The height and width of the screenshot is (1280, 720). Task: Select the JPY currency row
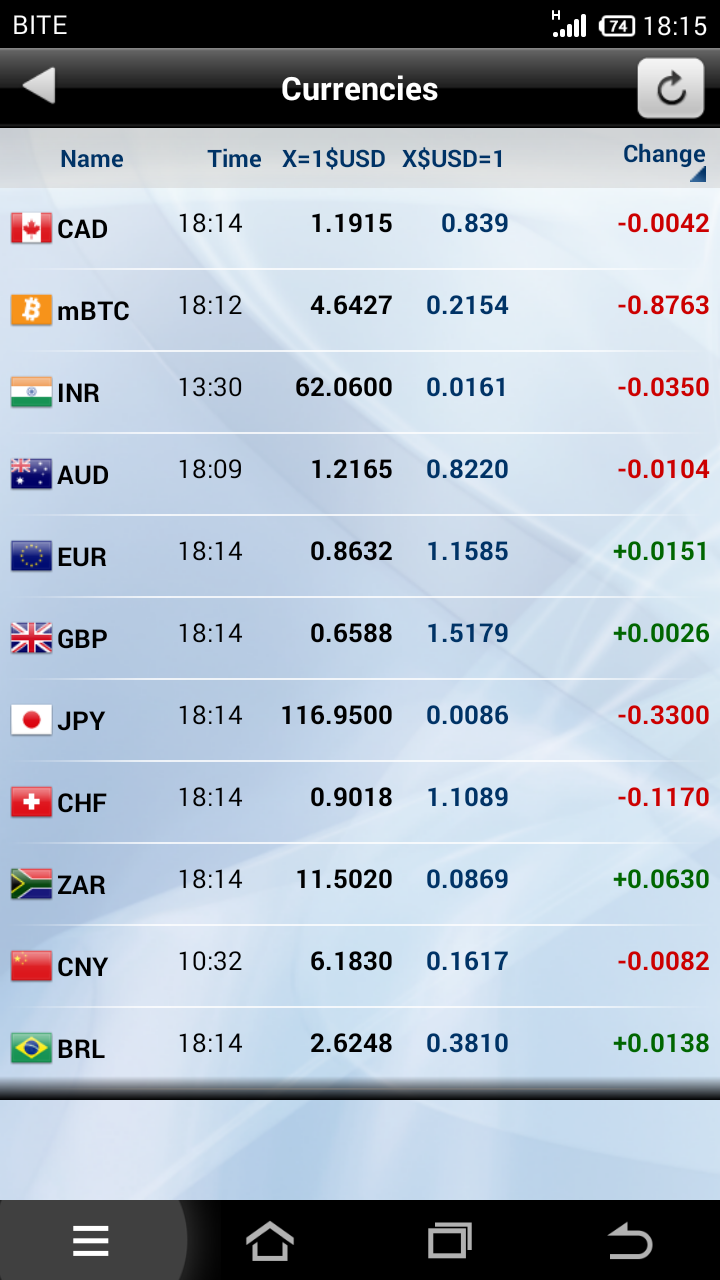tap(360, 720)
